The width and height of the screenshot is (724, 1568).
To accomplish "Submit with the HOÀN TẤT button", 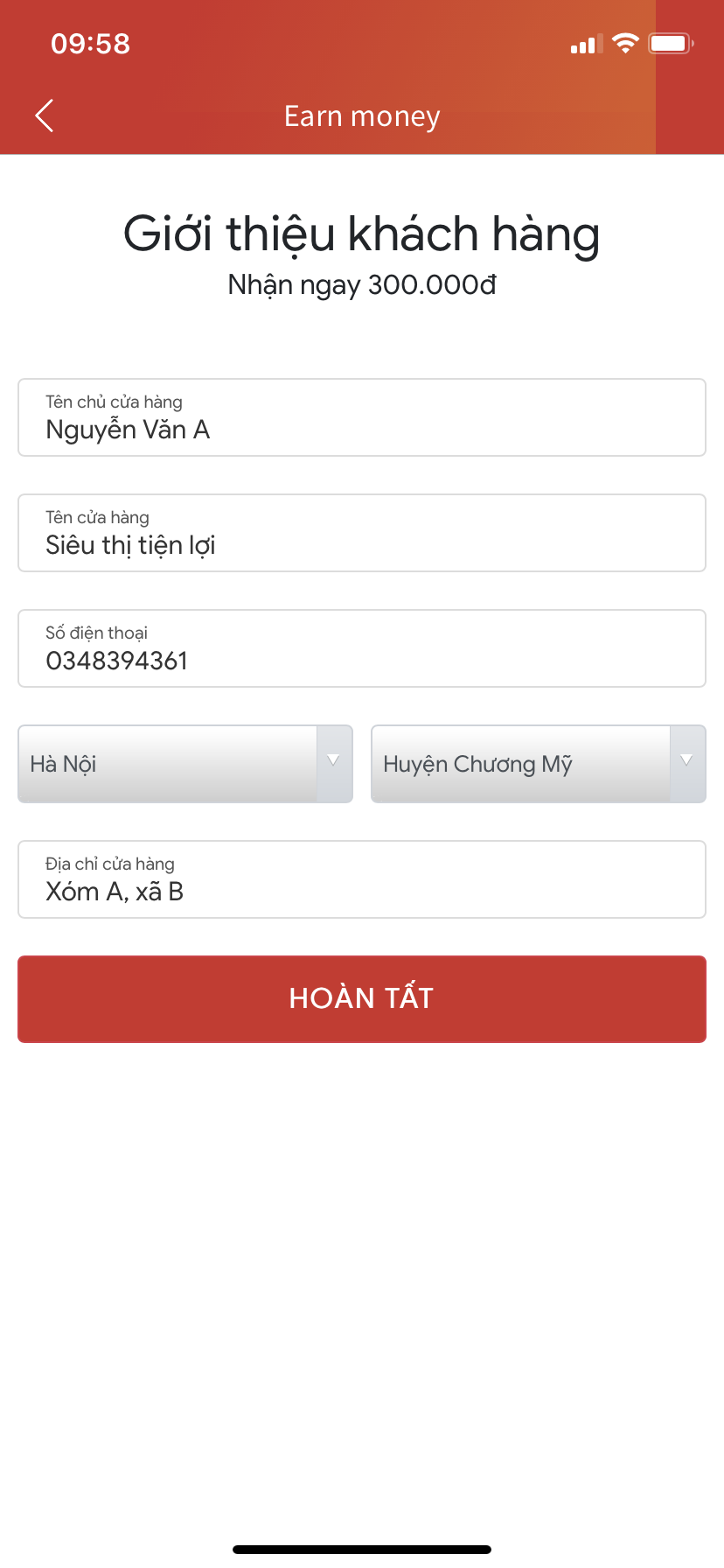I will (362, 998).
